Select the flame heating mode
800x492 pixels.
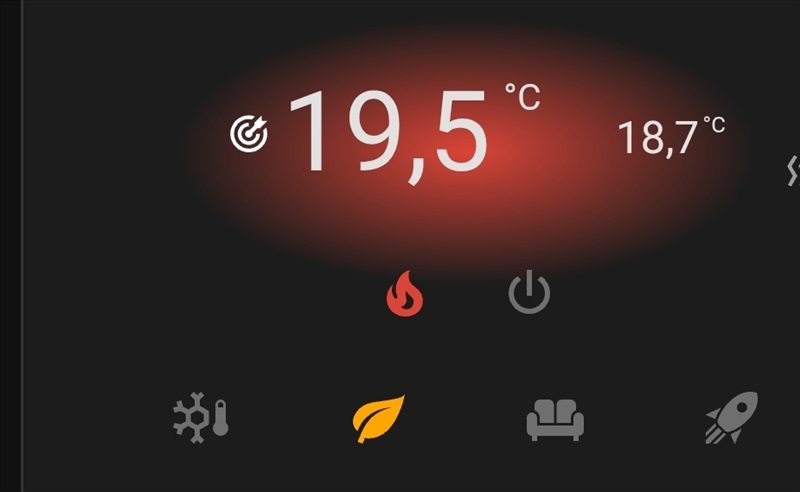point(405,294)
